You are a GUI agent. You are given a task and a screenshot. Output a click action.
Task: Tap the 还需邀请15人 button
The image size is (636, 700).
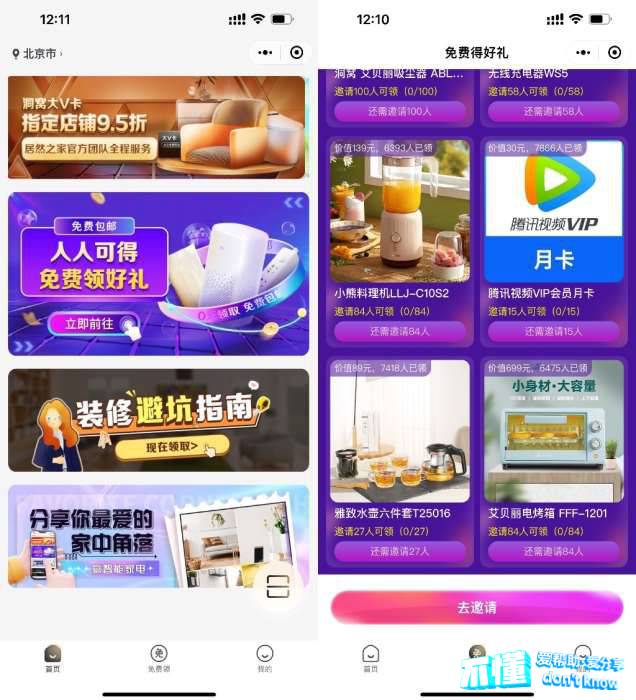pos(553,331)
